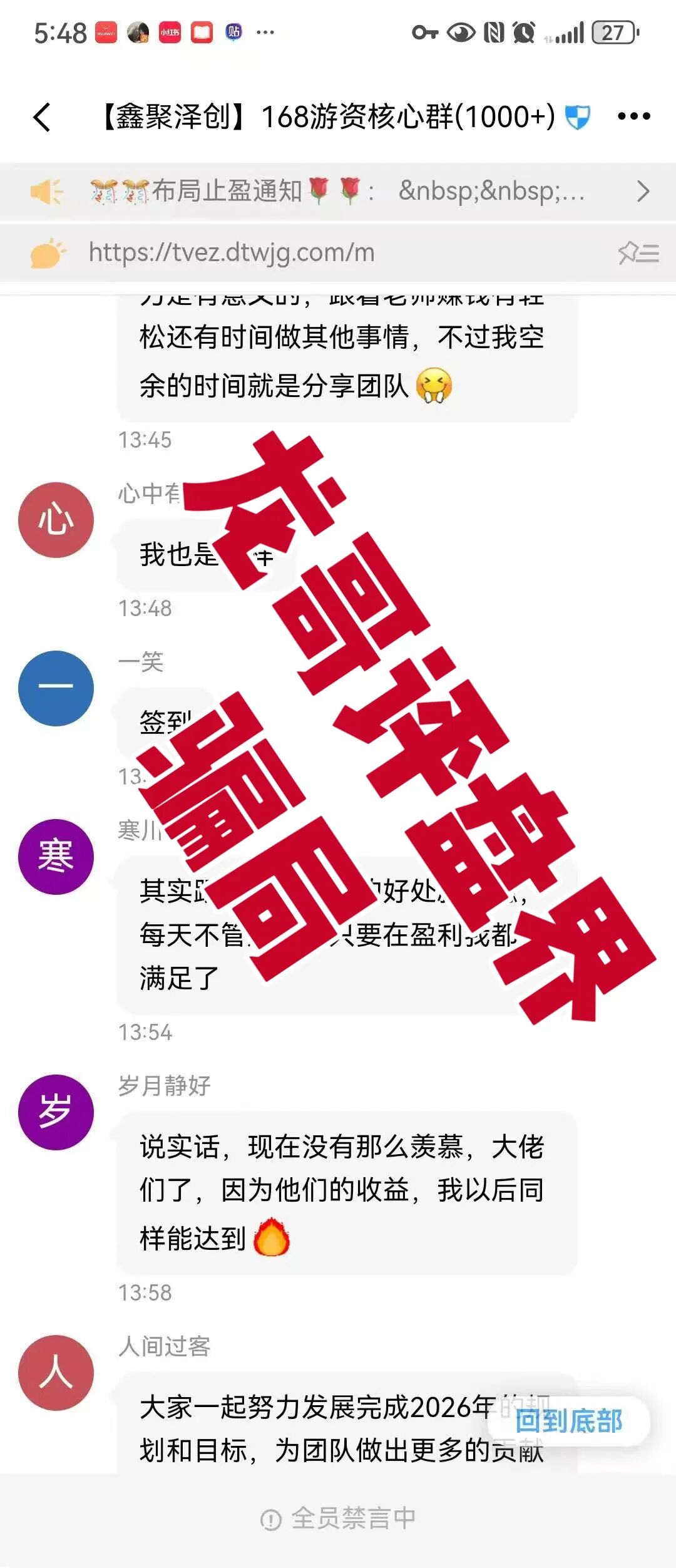The width and height of the screenshot is (676, 1568).
Task: Click the blue shield beside the group name
Action: (x=577, y=116)
